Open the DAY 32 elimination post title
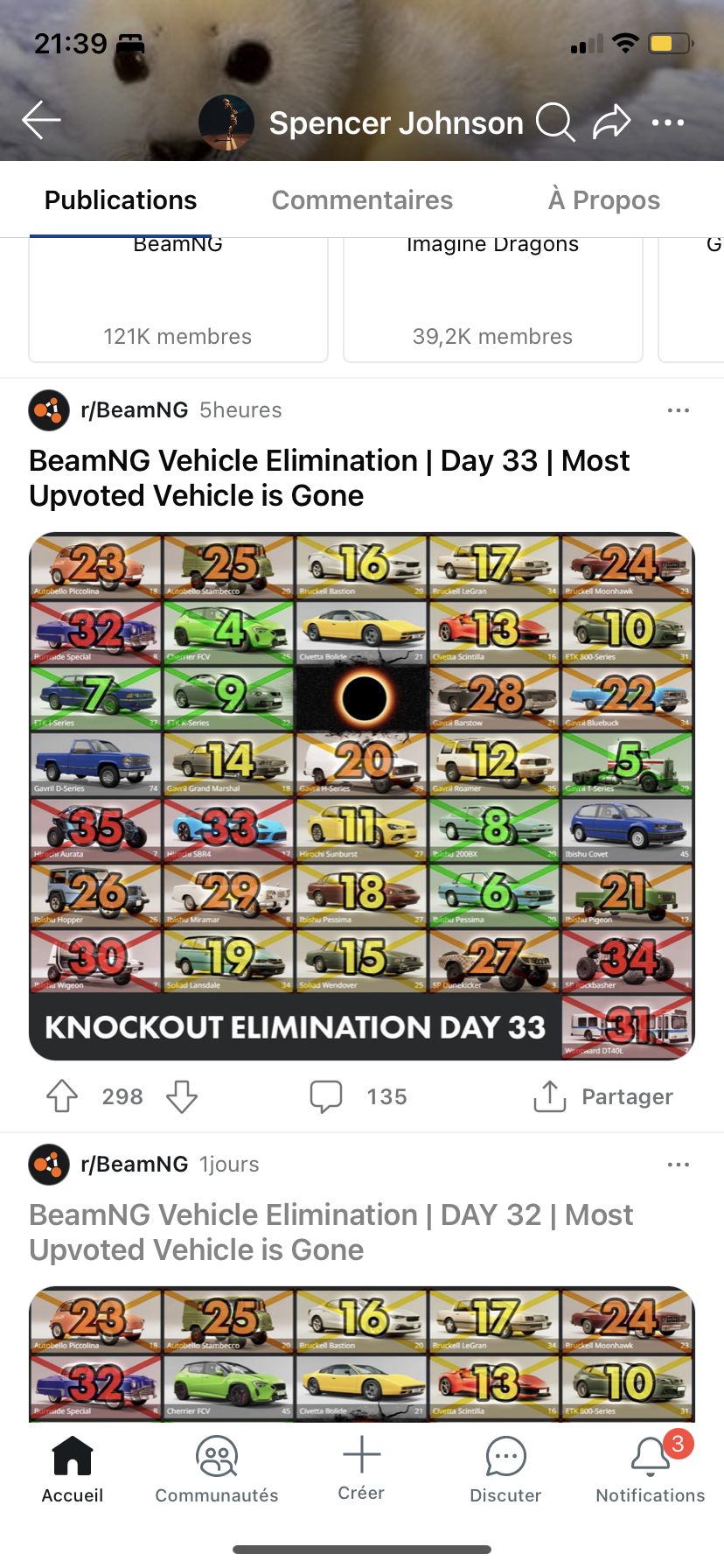724x1568 pixels. [331, 1232]
